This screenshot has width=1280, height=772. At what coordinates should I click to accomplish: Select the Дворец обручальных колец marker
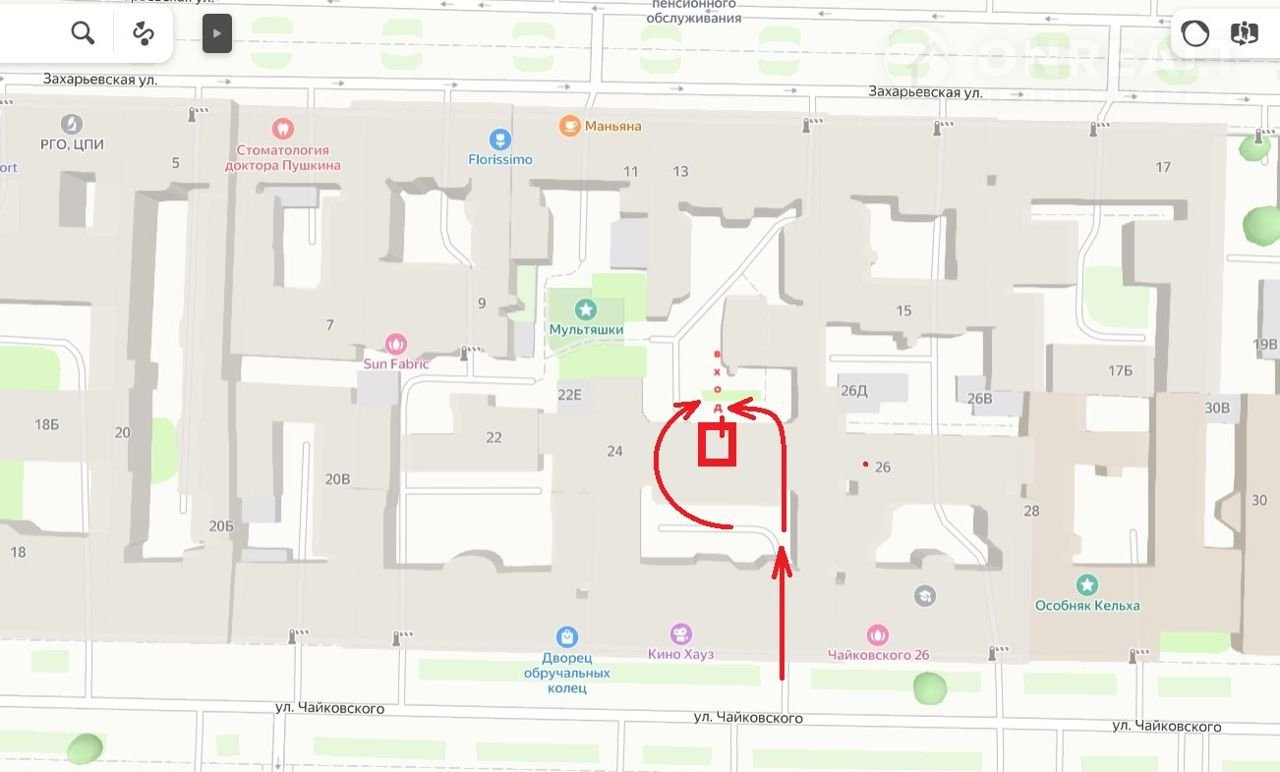[x=567, y=636]
